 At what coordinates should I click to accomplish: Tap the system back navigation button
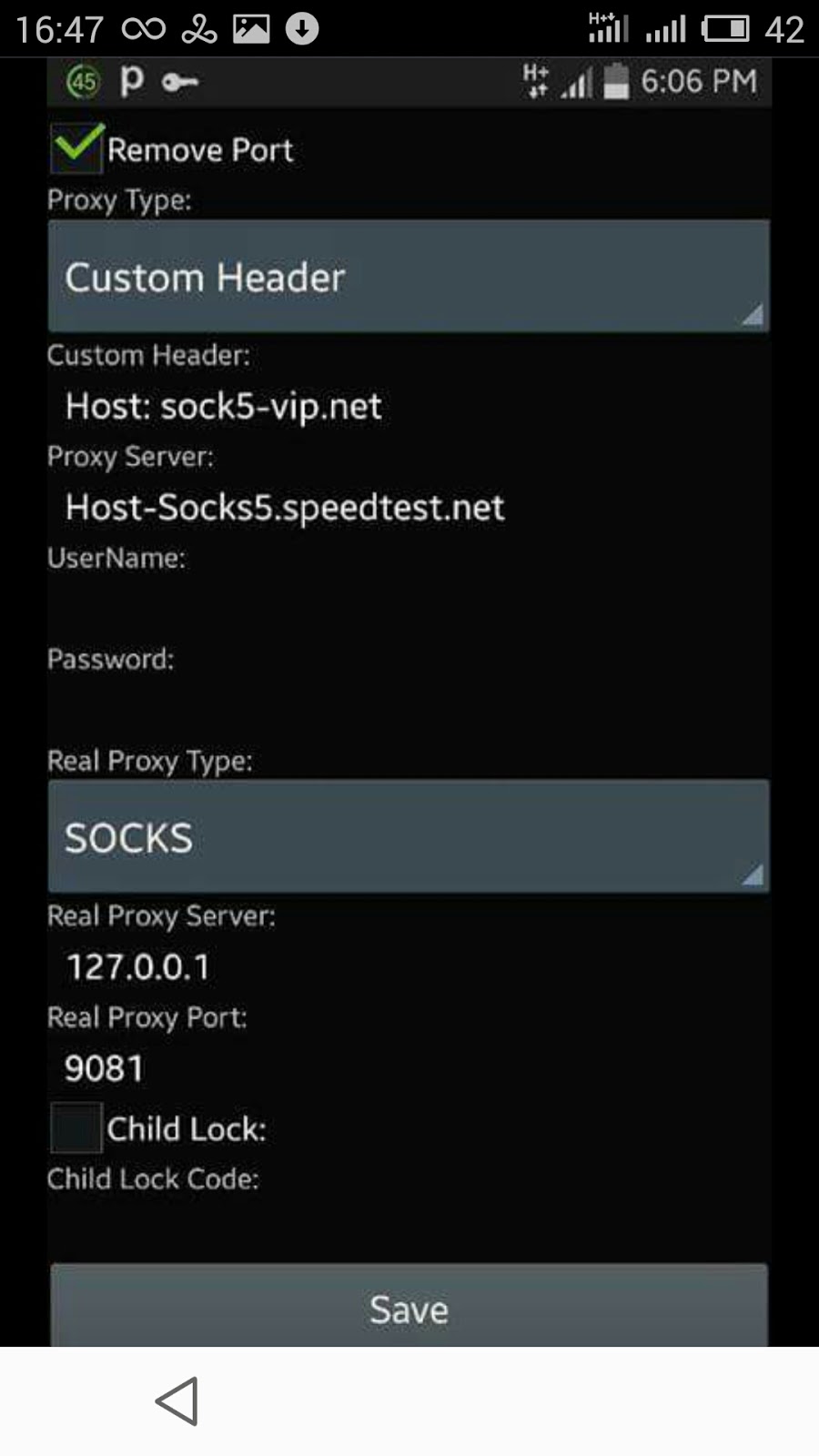pos(177,1401)
